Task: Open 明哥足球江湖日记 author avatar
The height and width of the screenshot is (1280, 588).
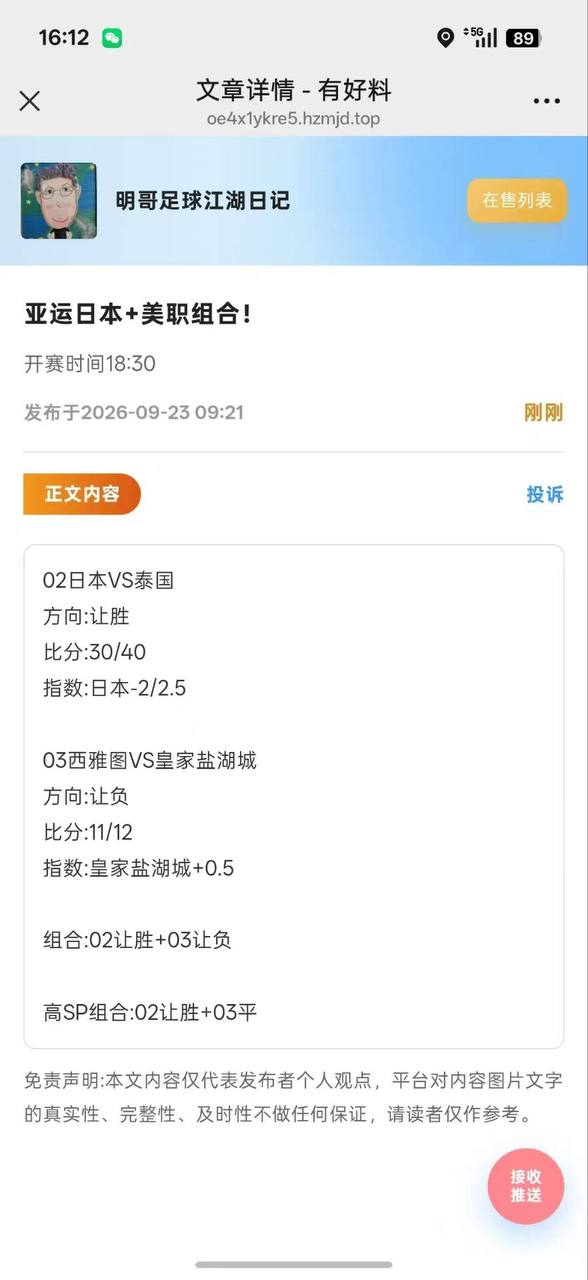Action: pyautogui.click(x=59, y=201)
